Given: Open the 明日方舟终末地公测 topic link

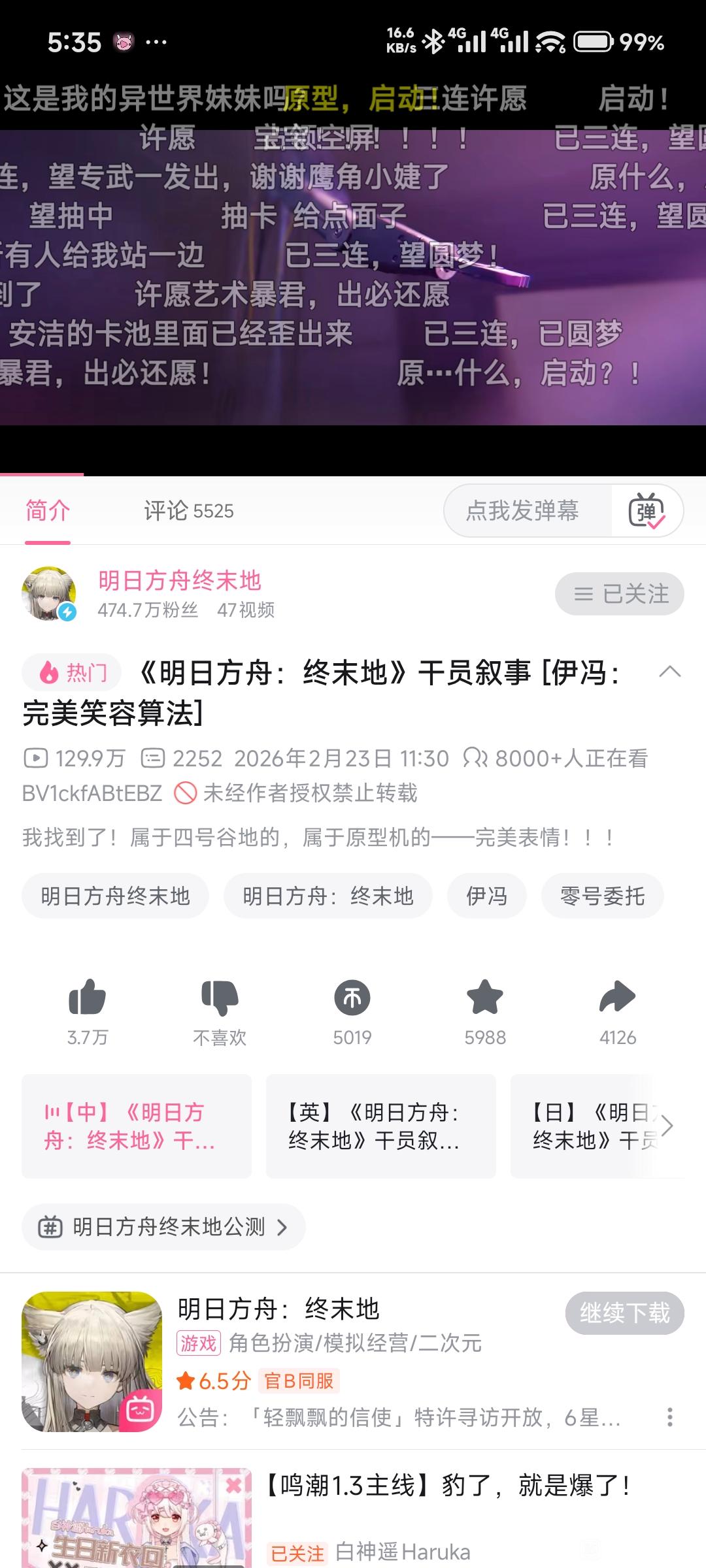Looking at the screenshot, I should coord(163,1227).
